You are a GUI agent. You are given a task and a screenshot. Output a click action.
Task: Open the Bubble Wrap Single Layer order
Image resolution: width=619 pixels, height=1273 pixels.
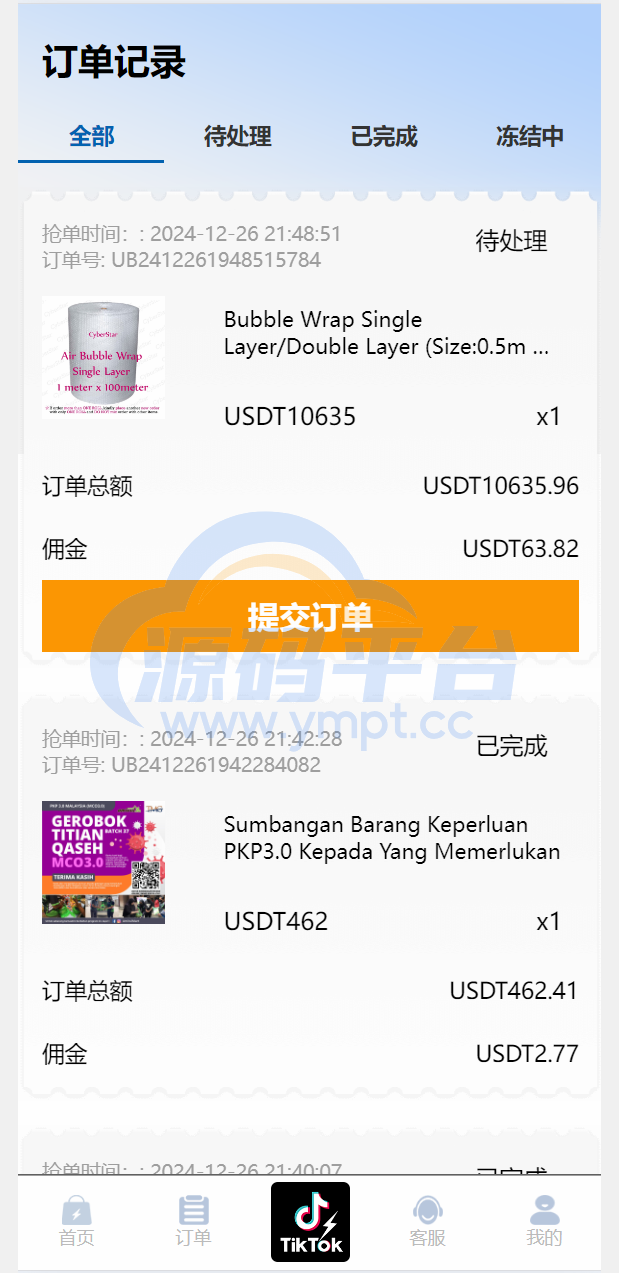coord(386,333)
